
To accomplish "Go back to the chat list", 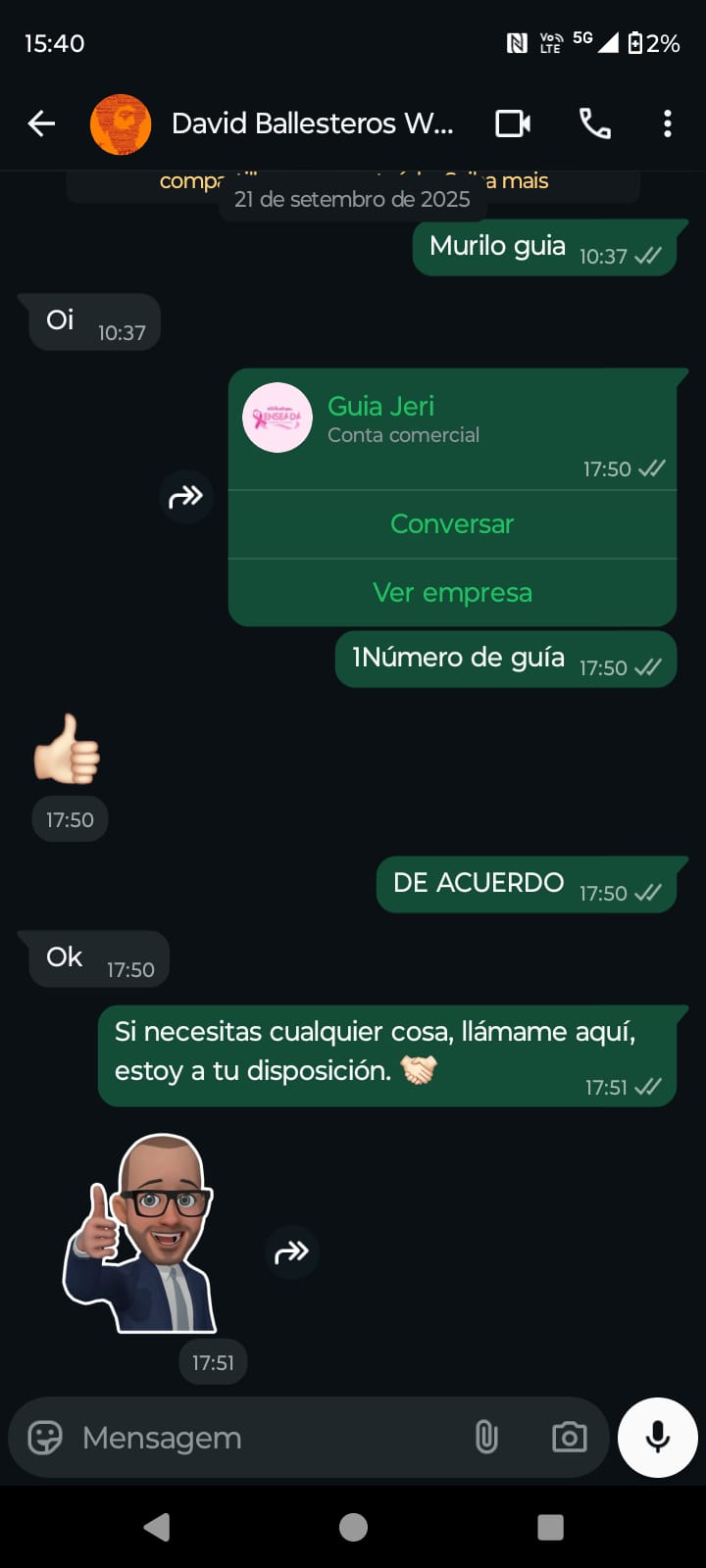I will click(x=41, y=123).
